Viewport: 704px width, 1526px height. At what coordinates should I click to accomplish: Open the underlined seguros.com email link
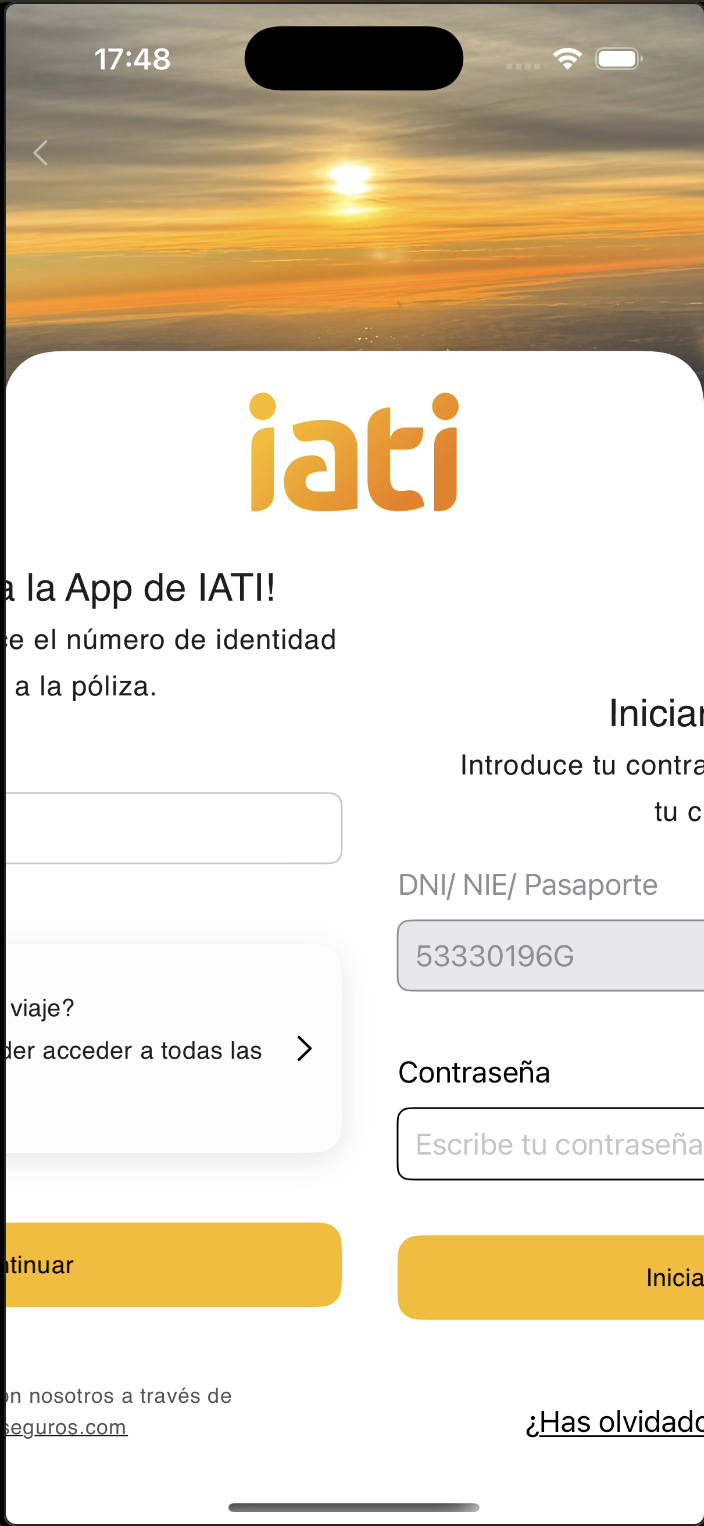[66, 1427]
